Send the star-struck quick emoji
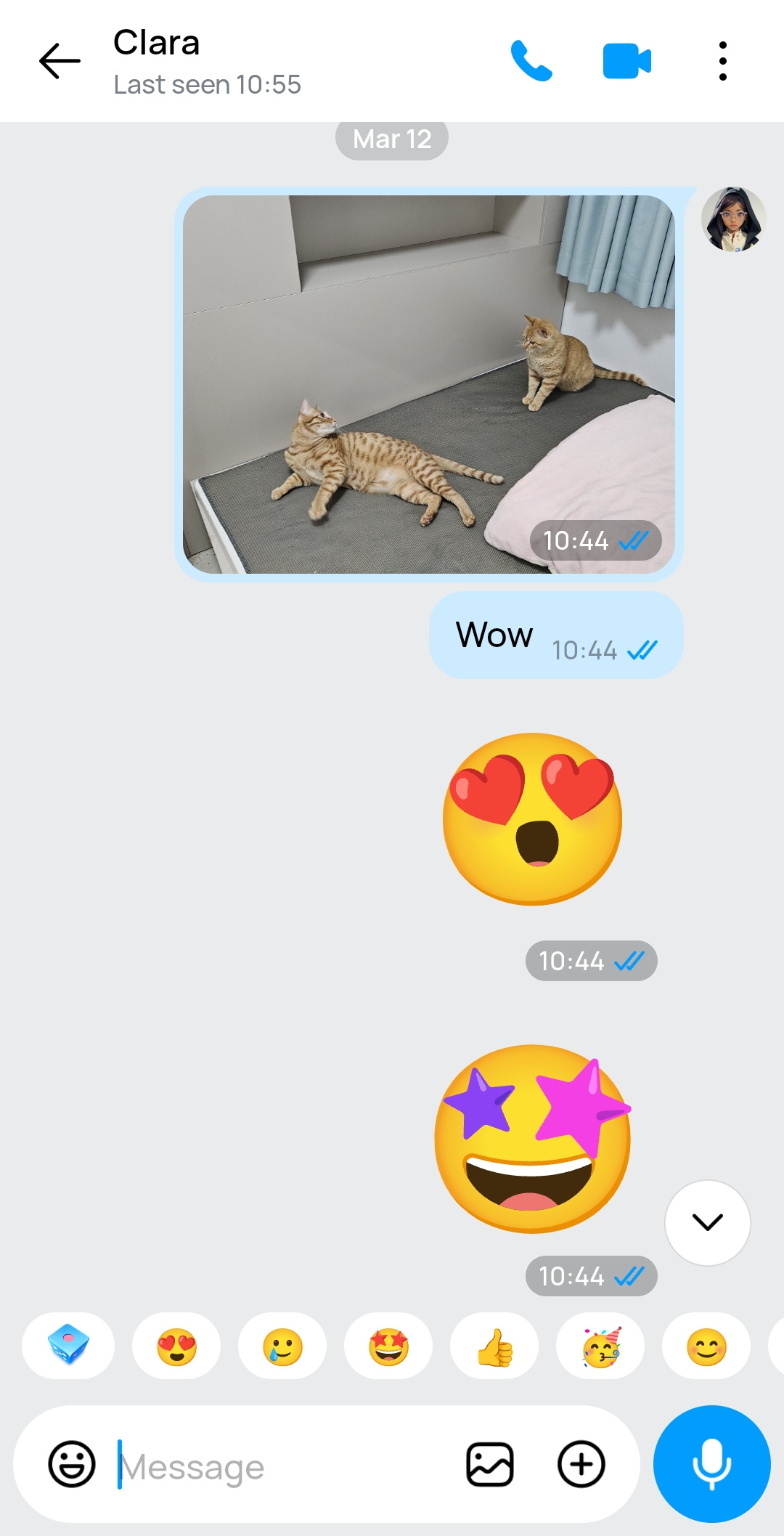 point(388,1347)
